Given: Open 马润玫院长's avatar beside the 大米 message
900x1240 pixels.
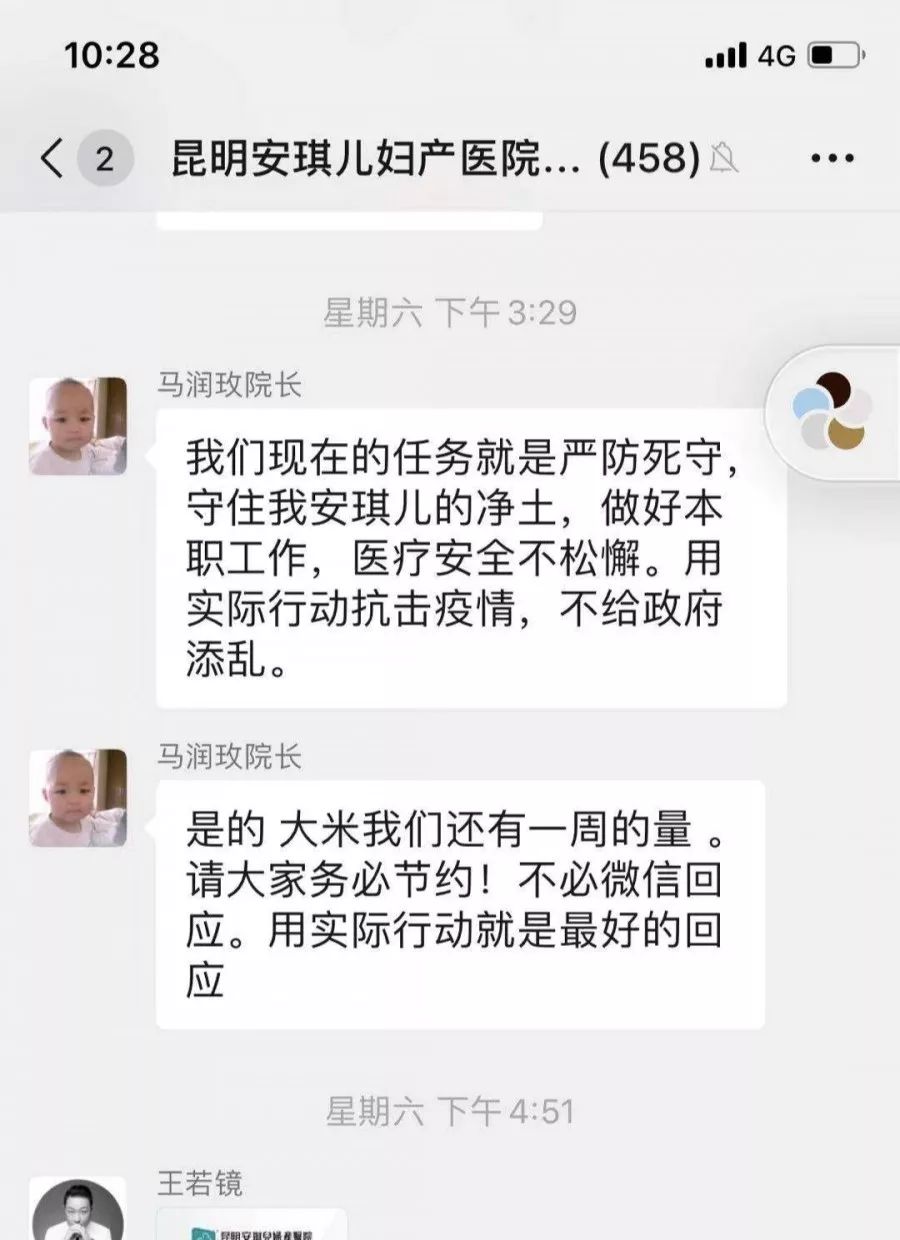Looking at the screenshot, I should (x=78, y=797).
